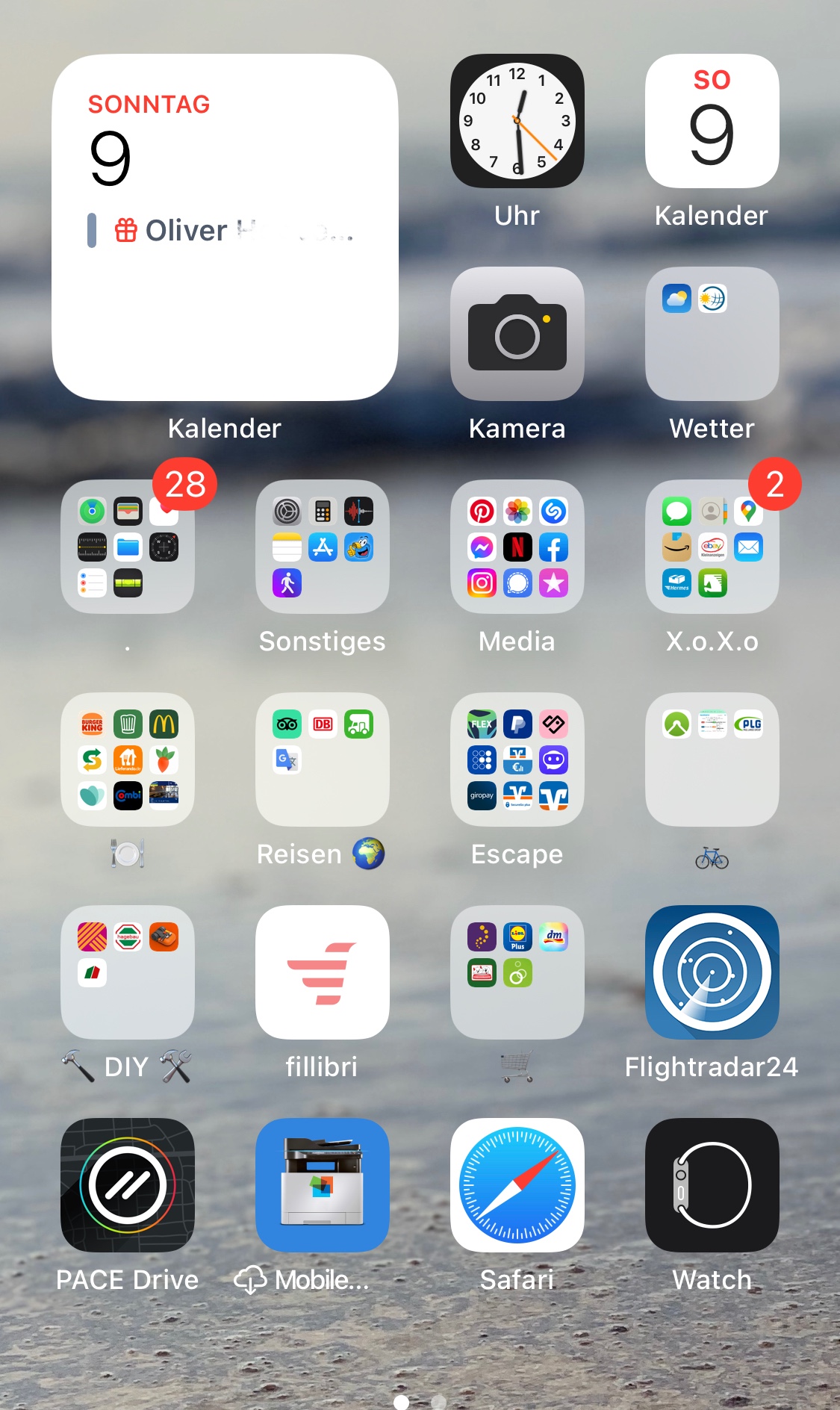Screen dimensions: 840x1410
Task: Open the bicycle folder
Action: point(712,760)
